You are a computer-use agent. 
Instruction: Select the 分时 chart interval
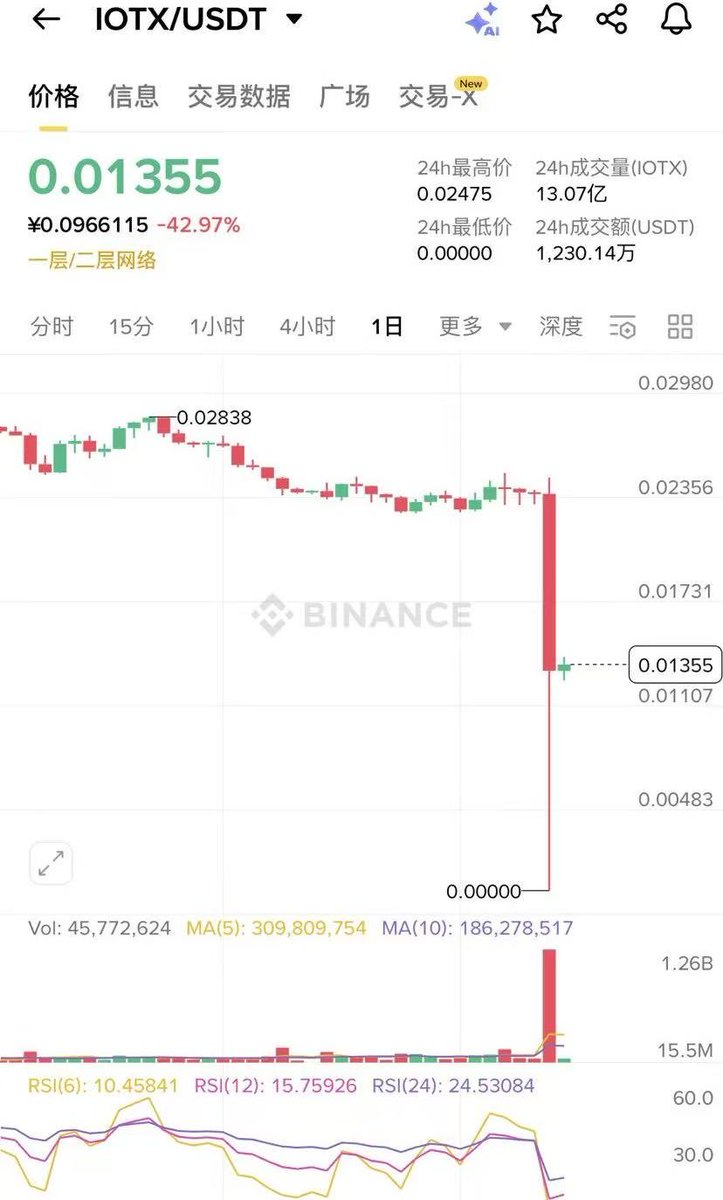52,326
